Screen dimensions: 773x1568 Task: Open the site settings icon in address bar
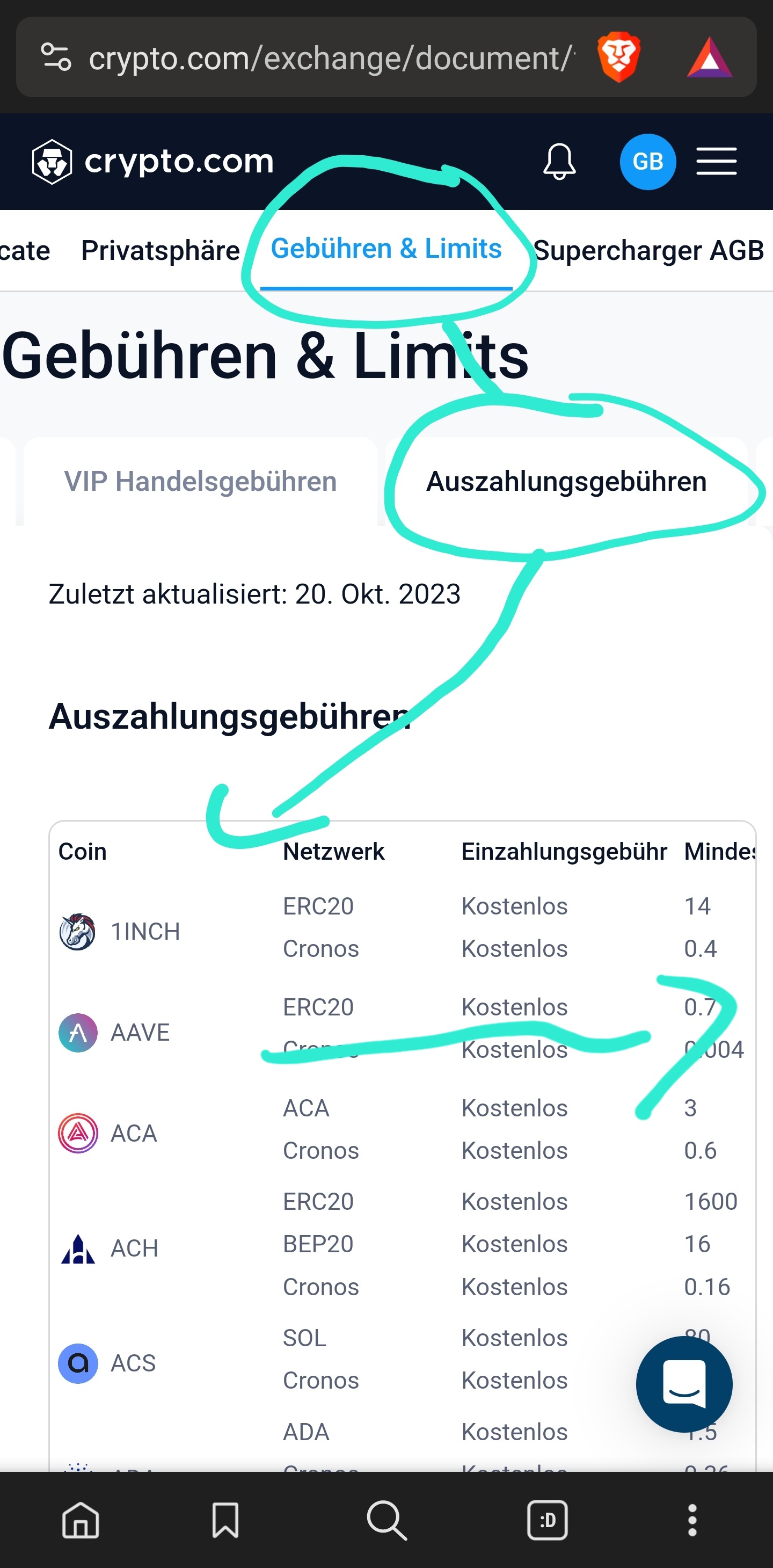point(55,58)
